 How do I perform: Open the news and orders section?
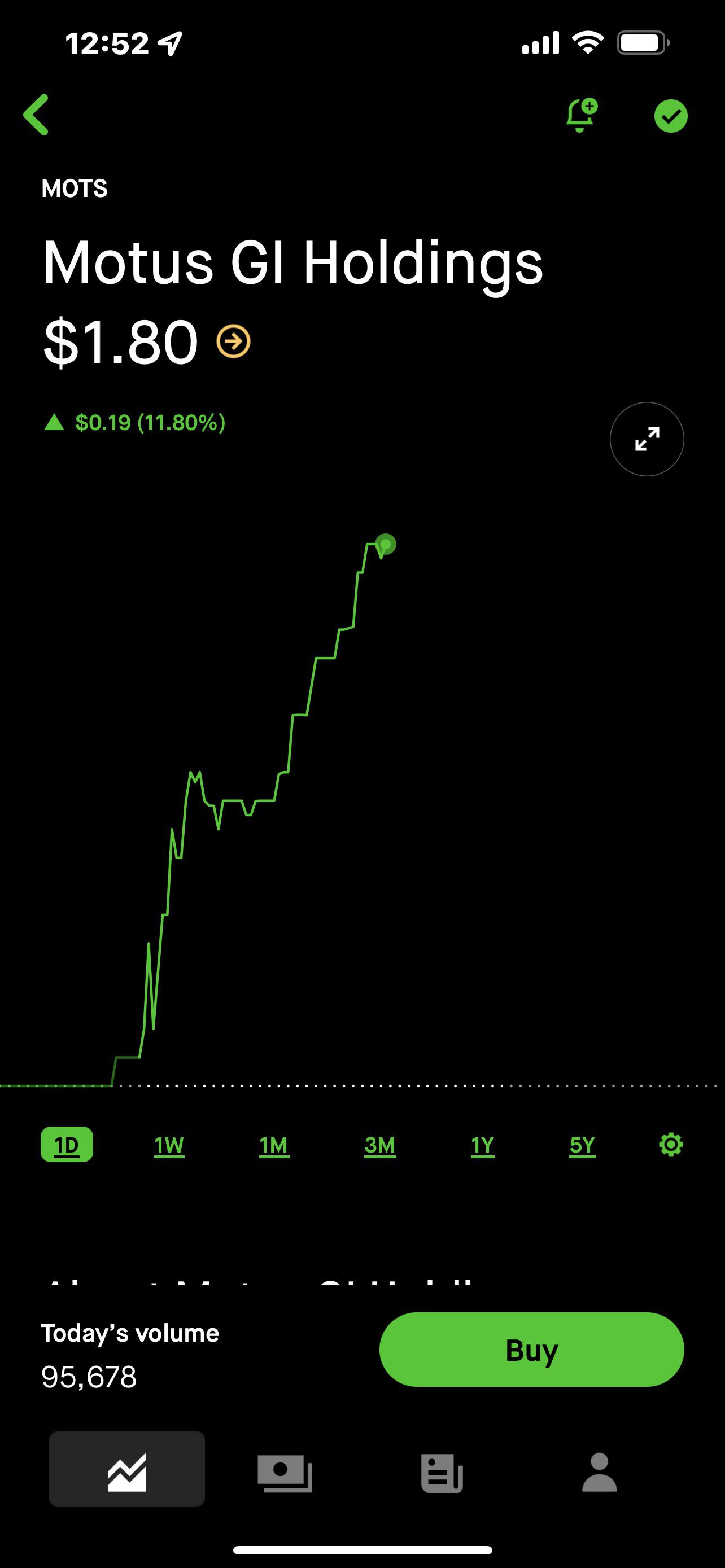tap(443, 1471)
